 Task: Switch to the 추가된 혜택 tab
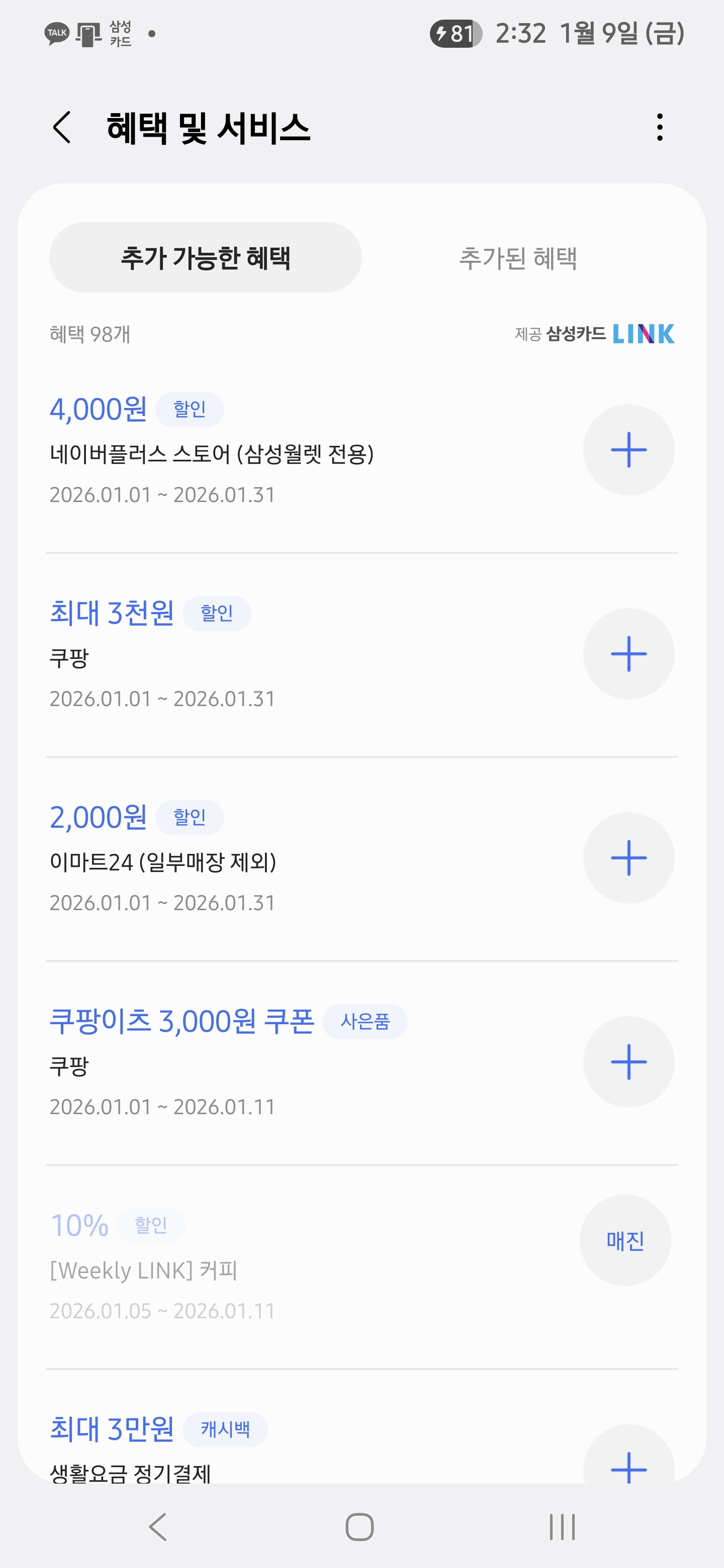tap(517, 257)
